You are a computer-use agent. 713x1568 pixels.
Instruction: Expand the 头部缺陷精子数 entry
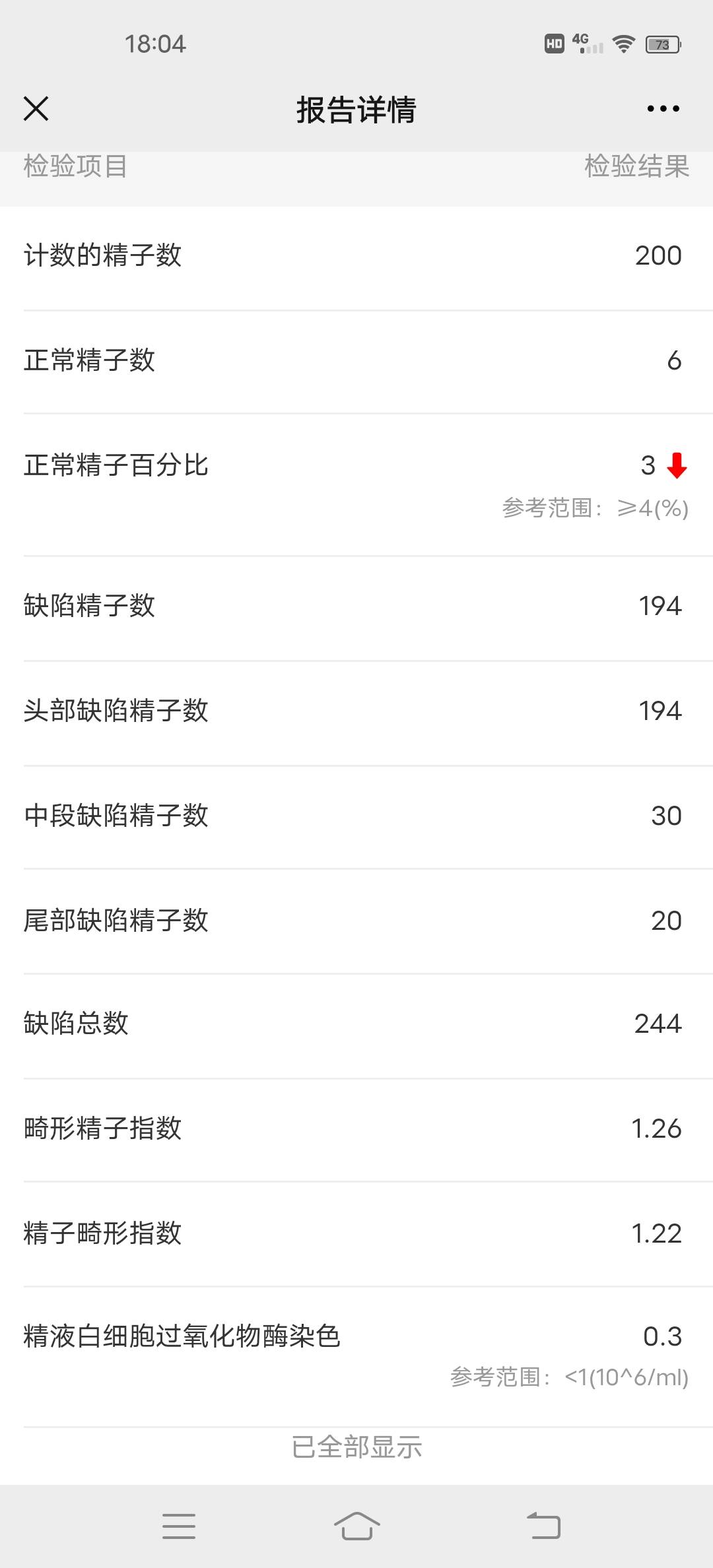(x=356, y=711)
